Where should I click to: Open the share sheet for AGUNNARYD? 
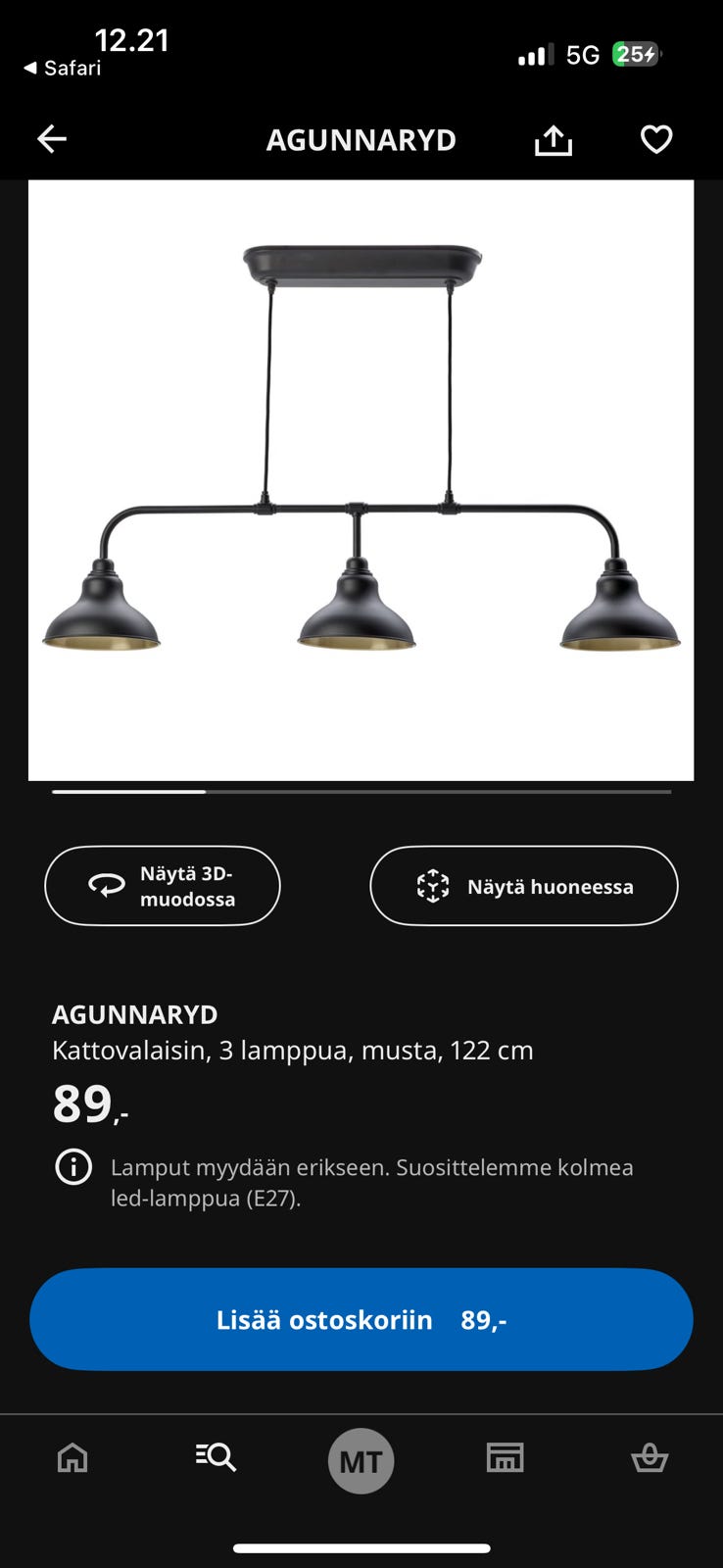(553, 139)
